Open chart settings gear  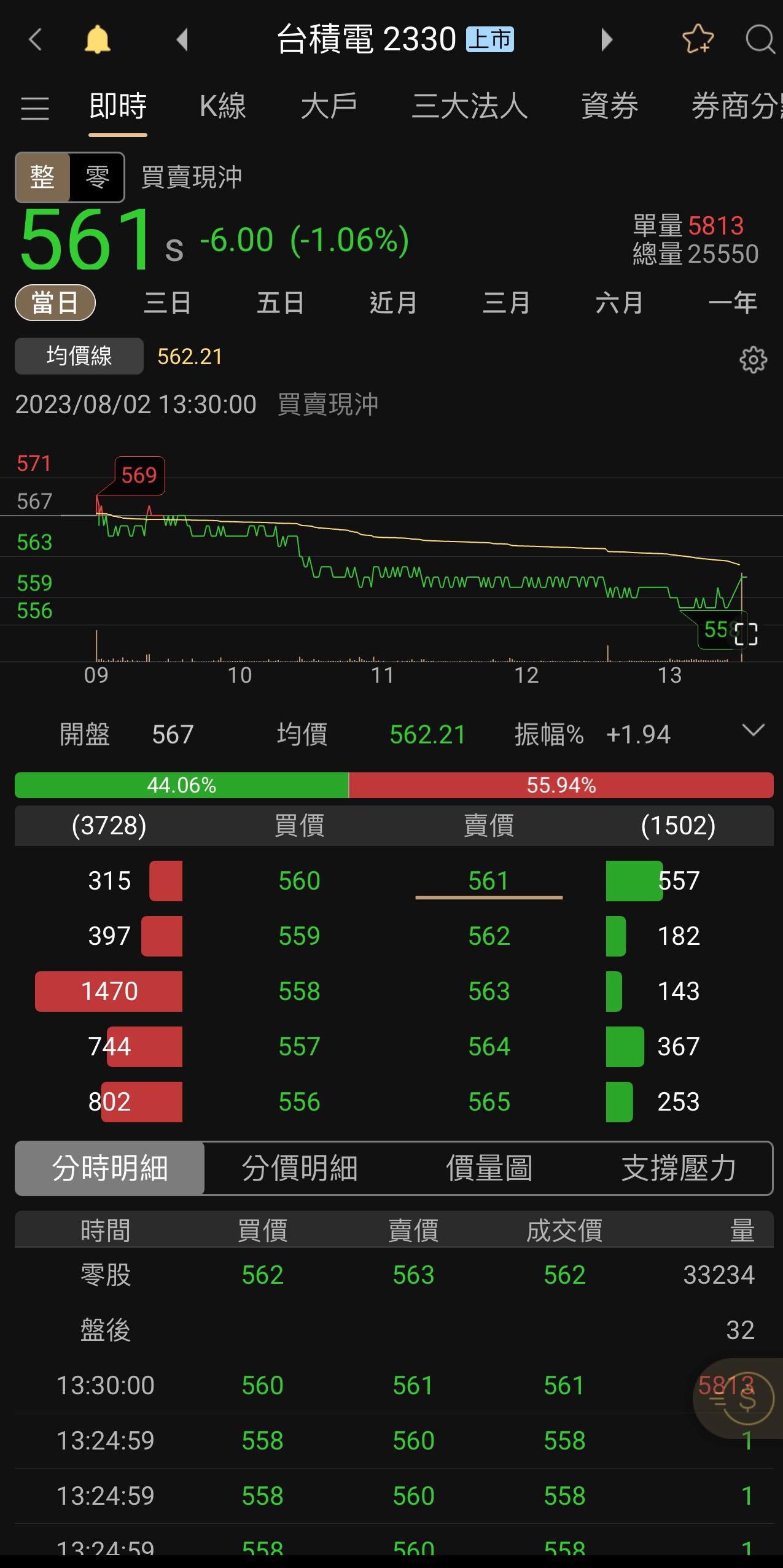[x=753, y=360]
